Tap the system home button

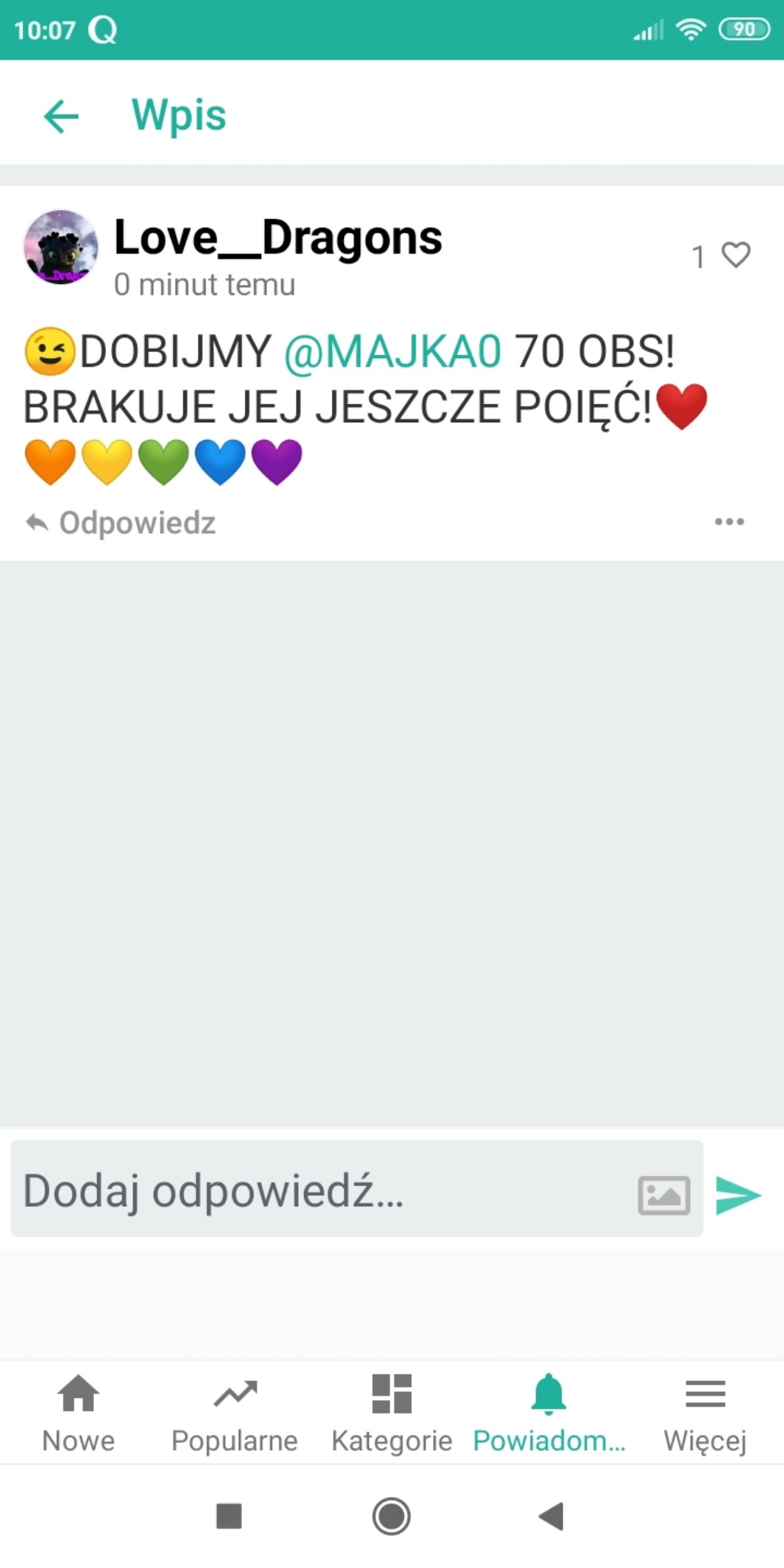[391, 1516]
